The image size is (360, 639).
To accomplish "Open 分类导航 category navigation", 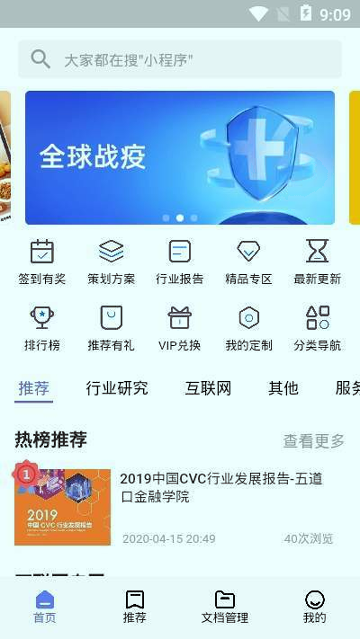I will click(x=317, y=328).
